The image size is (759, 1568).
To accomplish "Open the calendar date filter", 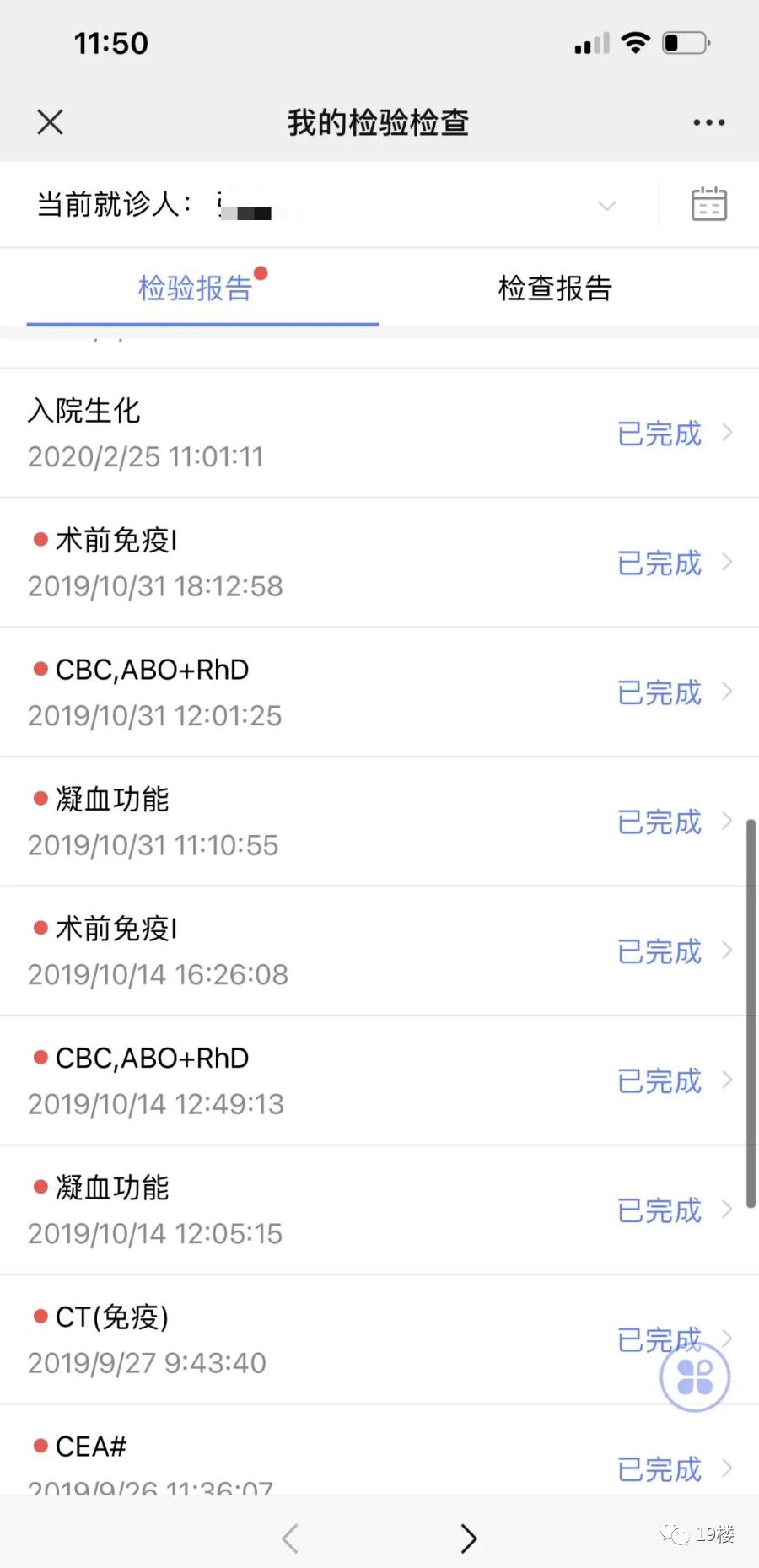I will pyautogui.click(x=708, y=204).
